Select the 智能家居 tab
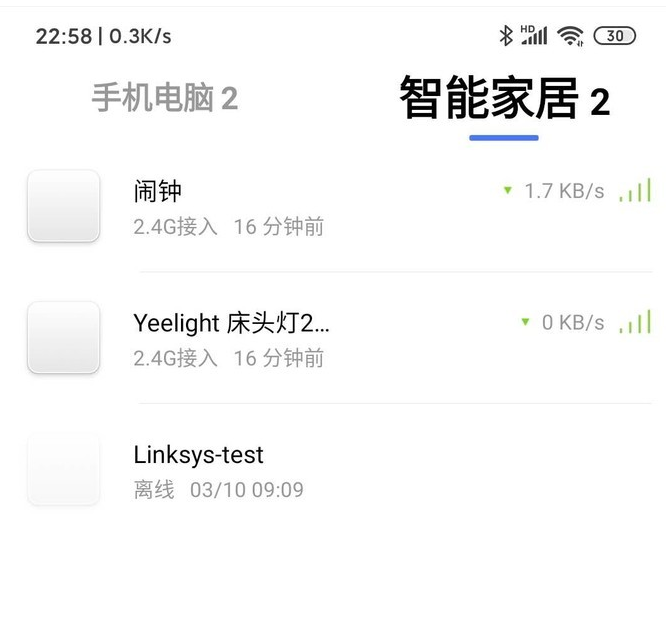 click(x=504, y=100)
